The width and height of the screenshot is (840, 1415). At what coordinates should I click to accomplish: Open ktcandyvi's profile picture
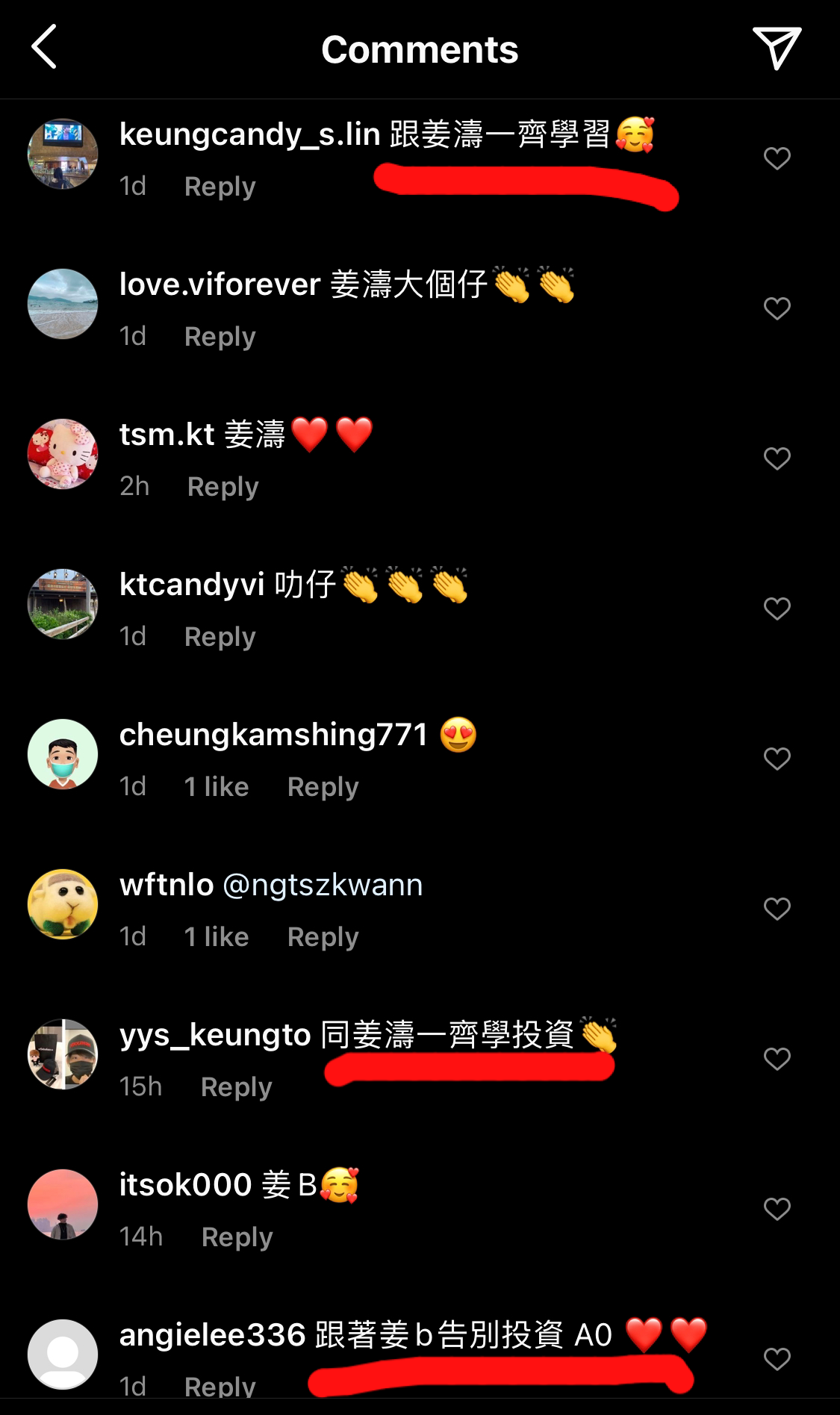[x=63, y=605]
